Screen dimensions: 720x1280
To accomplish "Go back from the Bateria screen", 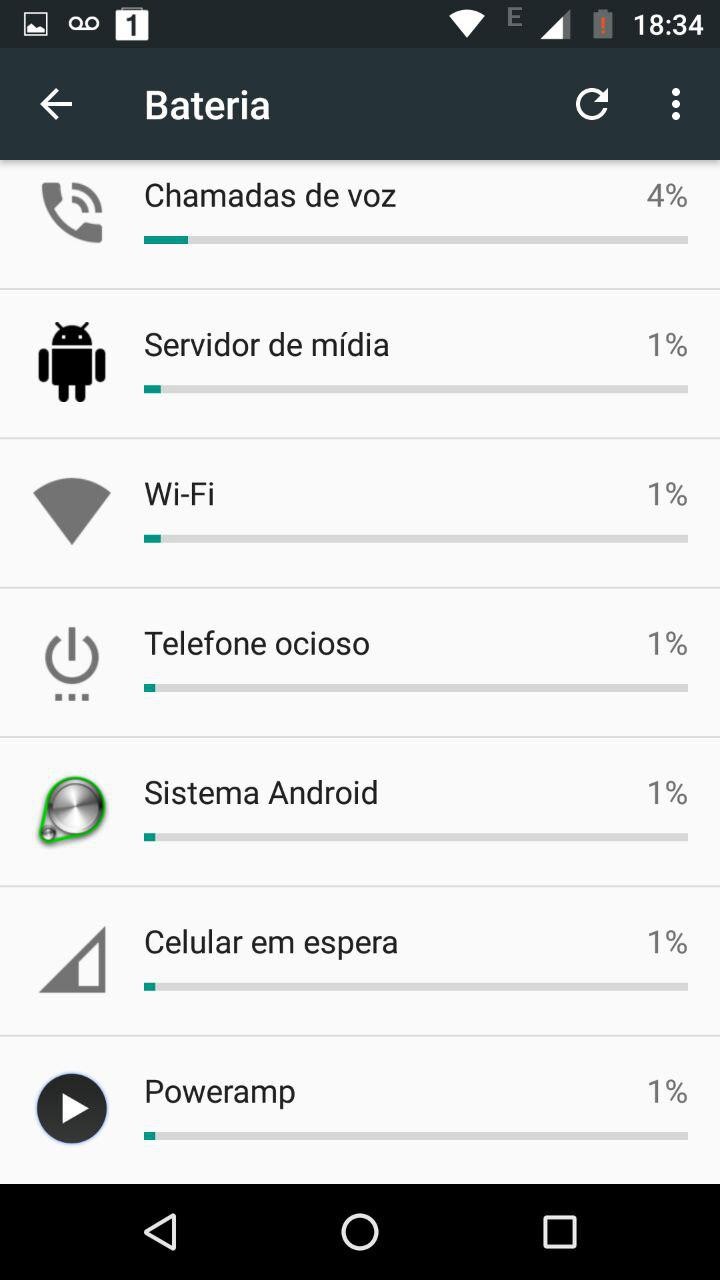I will coord(56,104).
